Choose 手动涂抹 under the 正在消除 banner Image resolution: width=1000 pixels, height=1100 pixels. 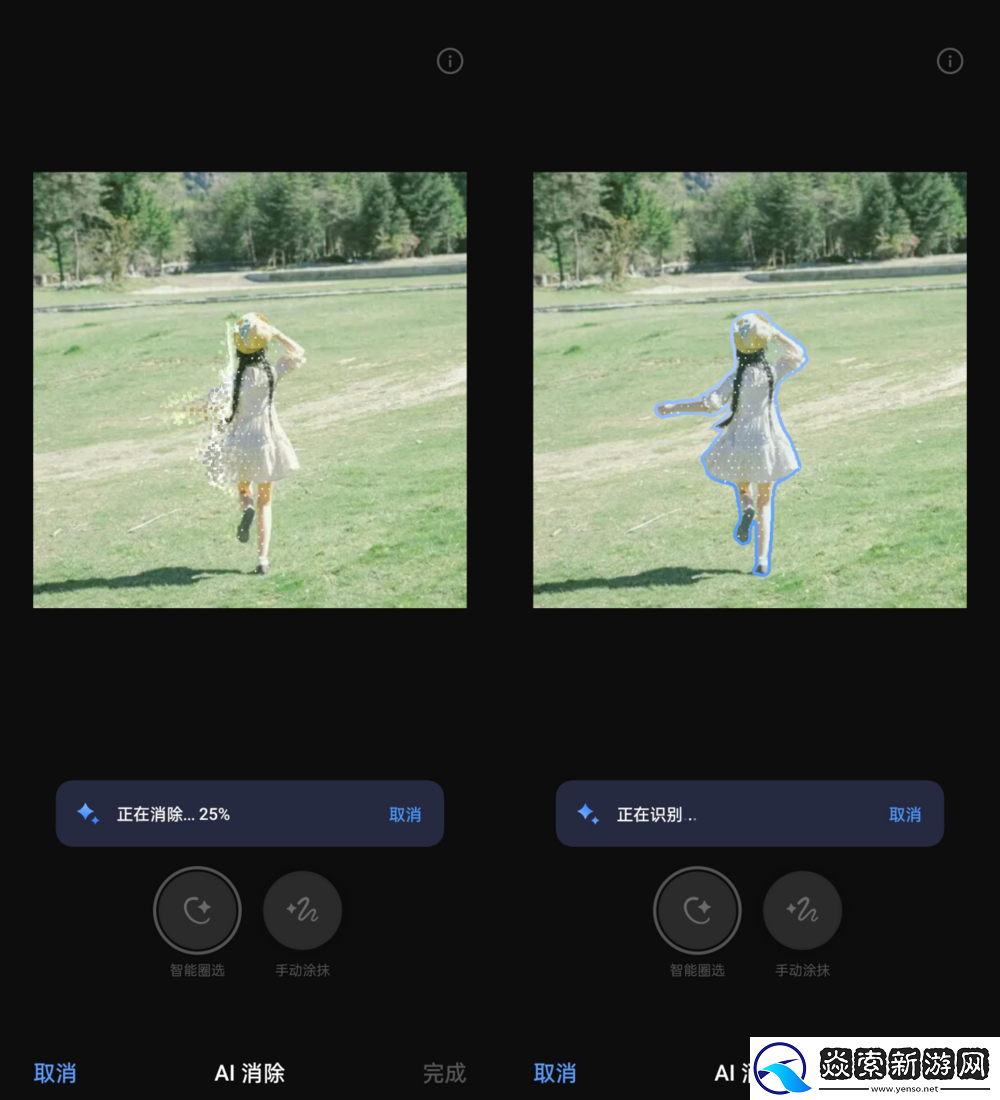pos(302,910)
